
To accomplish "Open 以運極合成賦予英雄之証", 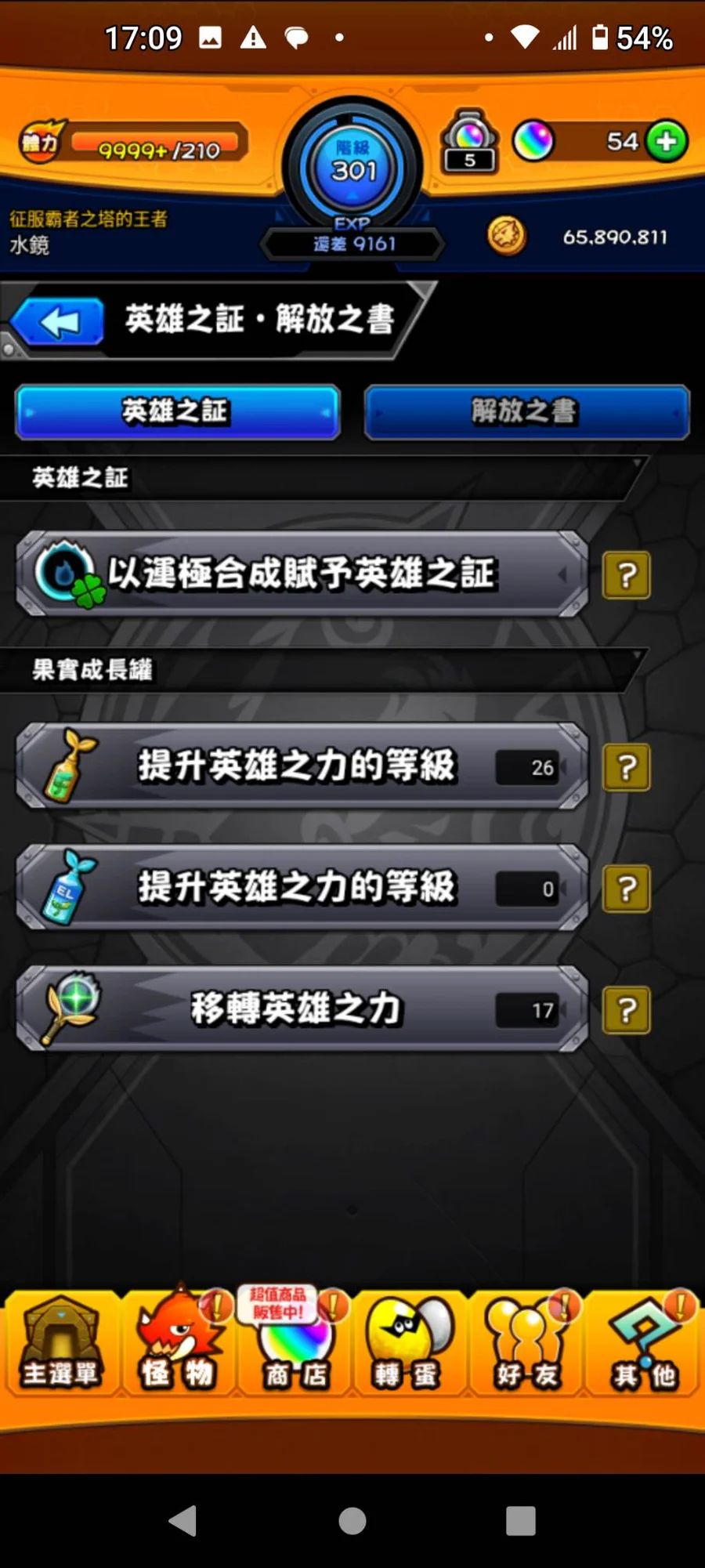I will tap(302, 574).
